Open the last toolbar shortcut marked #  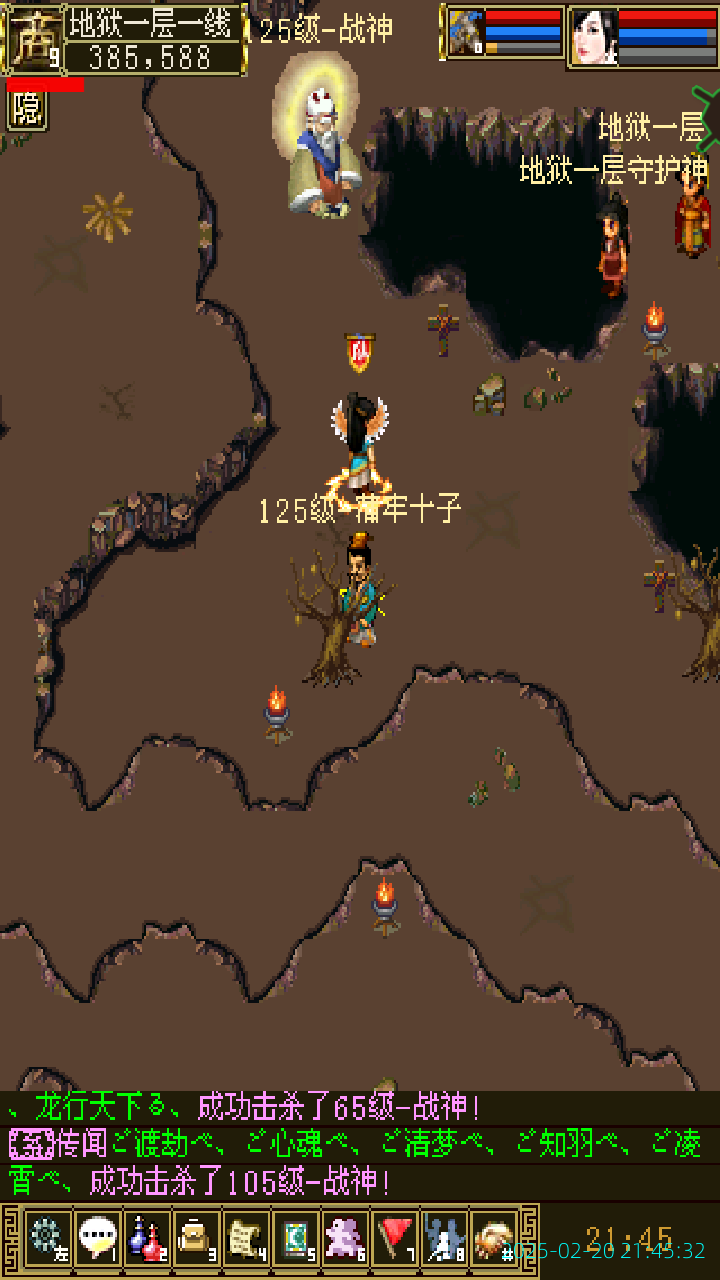click(x=493, y=1239)
